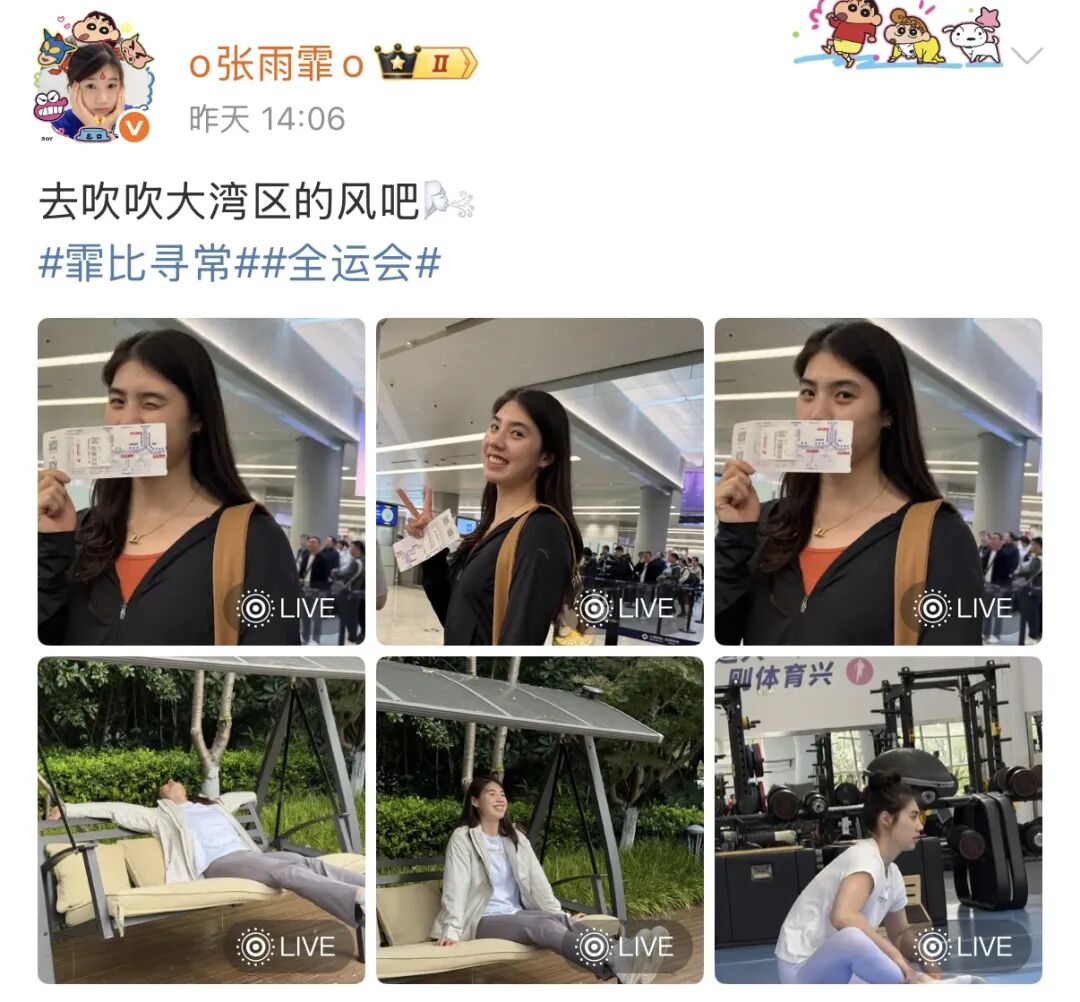The image size is (1080, 1002).
Task: Open third photo with ticket covering mouth
Action: (x=877, y=481)
